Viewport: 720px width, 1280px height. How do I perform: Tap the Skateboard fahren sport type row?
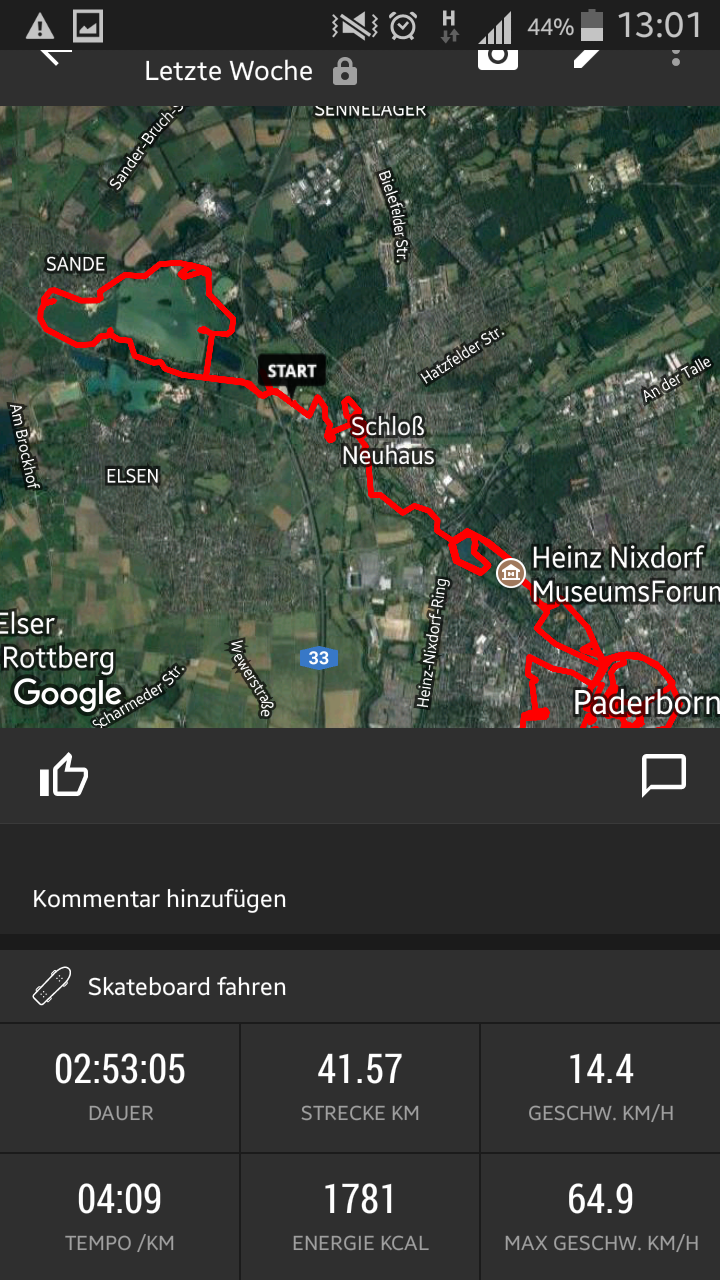[x=360, y=986]
